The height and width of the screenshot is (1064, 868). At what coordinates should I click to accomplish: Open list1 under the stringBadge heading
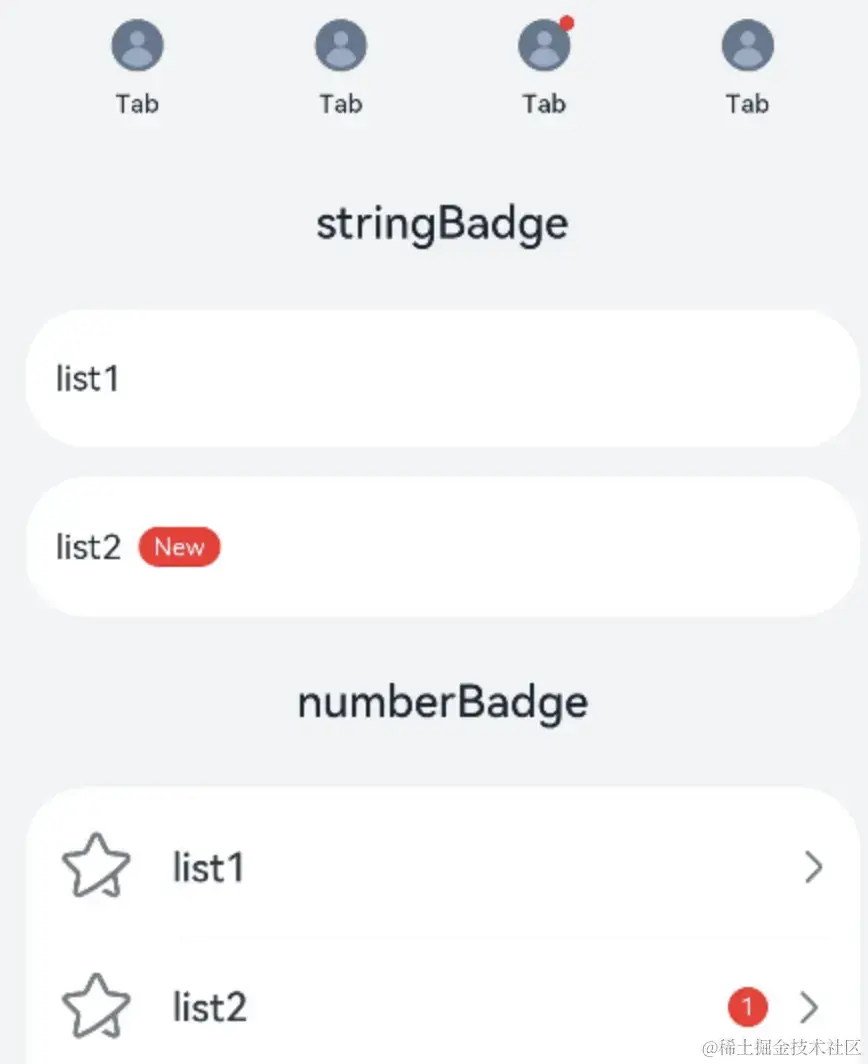[441, 378]
